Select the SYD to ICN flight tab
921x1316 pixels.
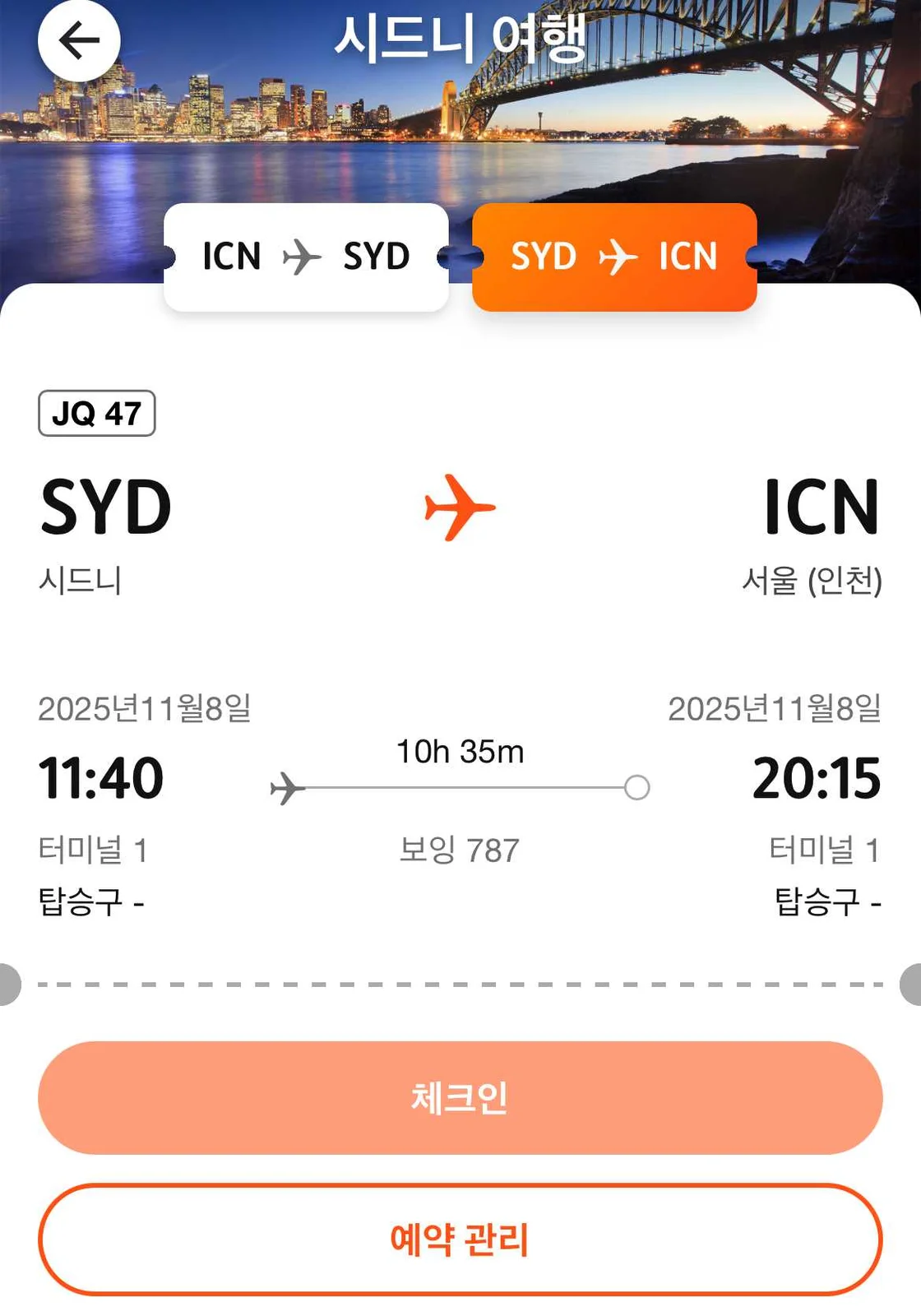[614, 257]
